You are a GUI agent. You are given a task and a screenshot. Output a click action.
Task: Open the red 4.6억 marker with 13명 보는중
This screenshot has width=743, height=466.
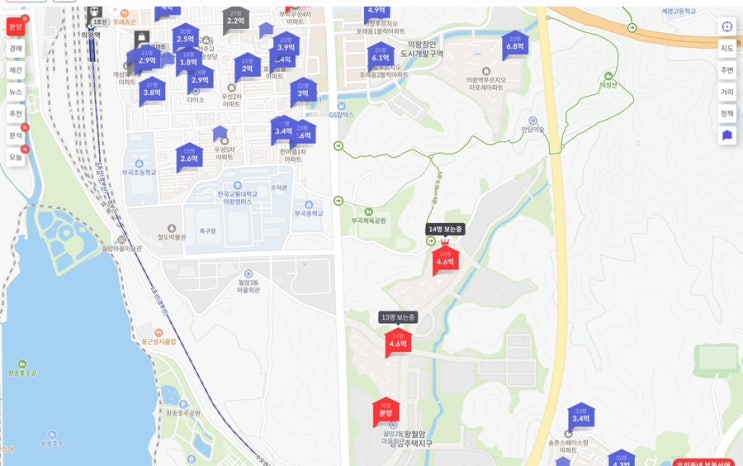pyautogui.click(x=398, y=343)
